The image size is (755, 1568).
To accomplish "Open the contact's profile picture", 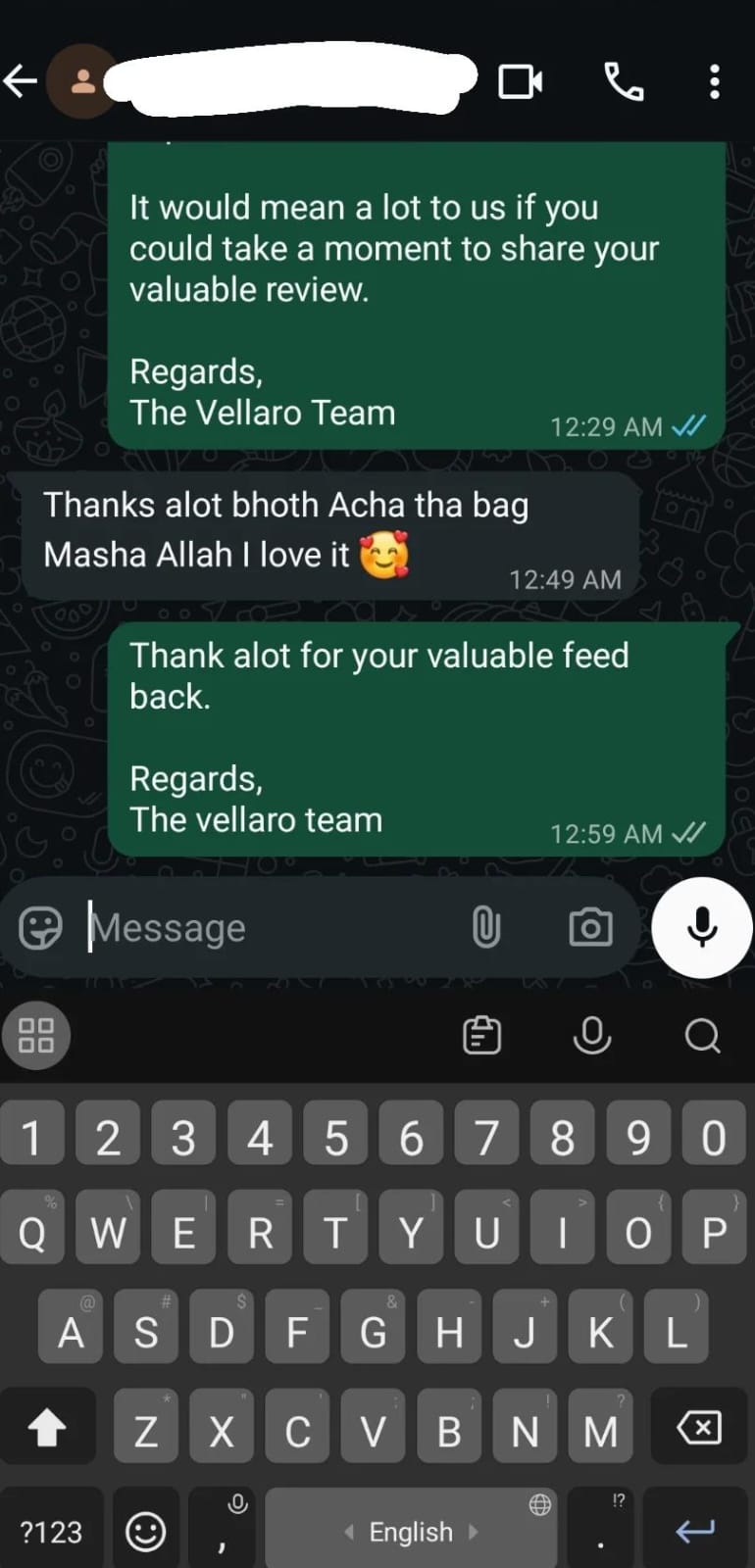I will coord(83,81).
